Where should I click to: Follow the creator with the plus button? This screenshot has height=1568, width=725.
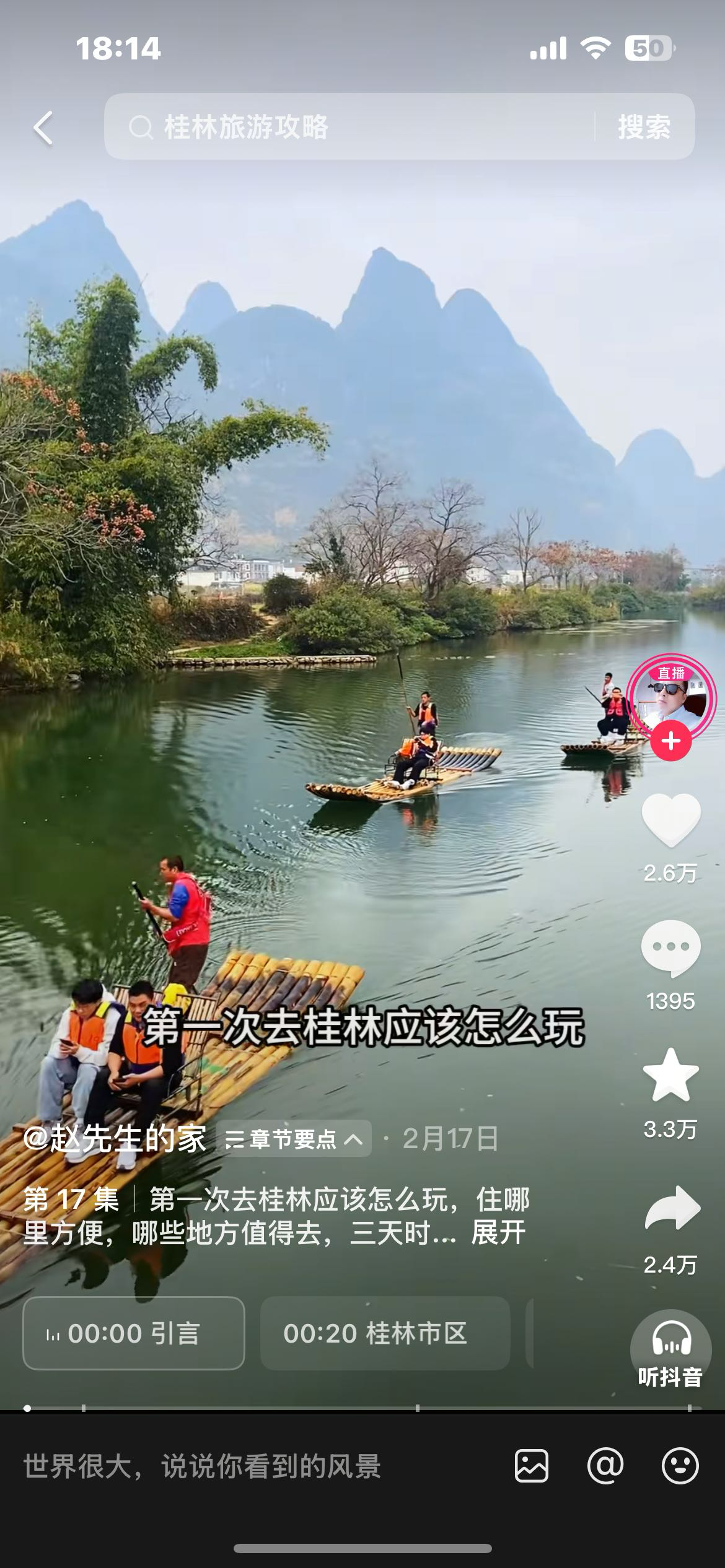tap(670, 741)
